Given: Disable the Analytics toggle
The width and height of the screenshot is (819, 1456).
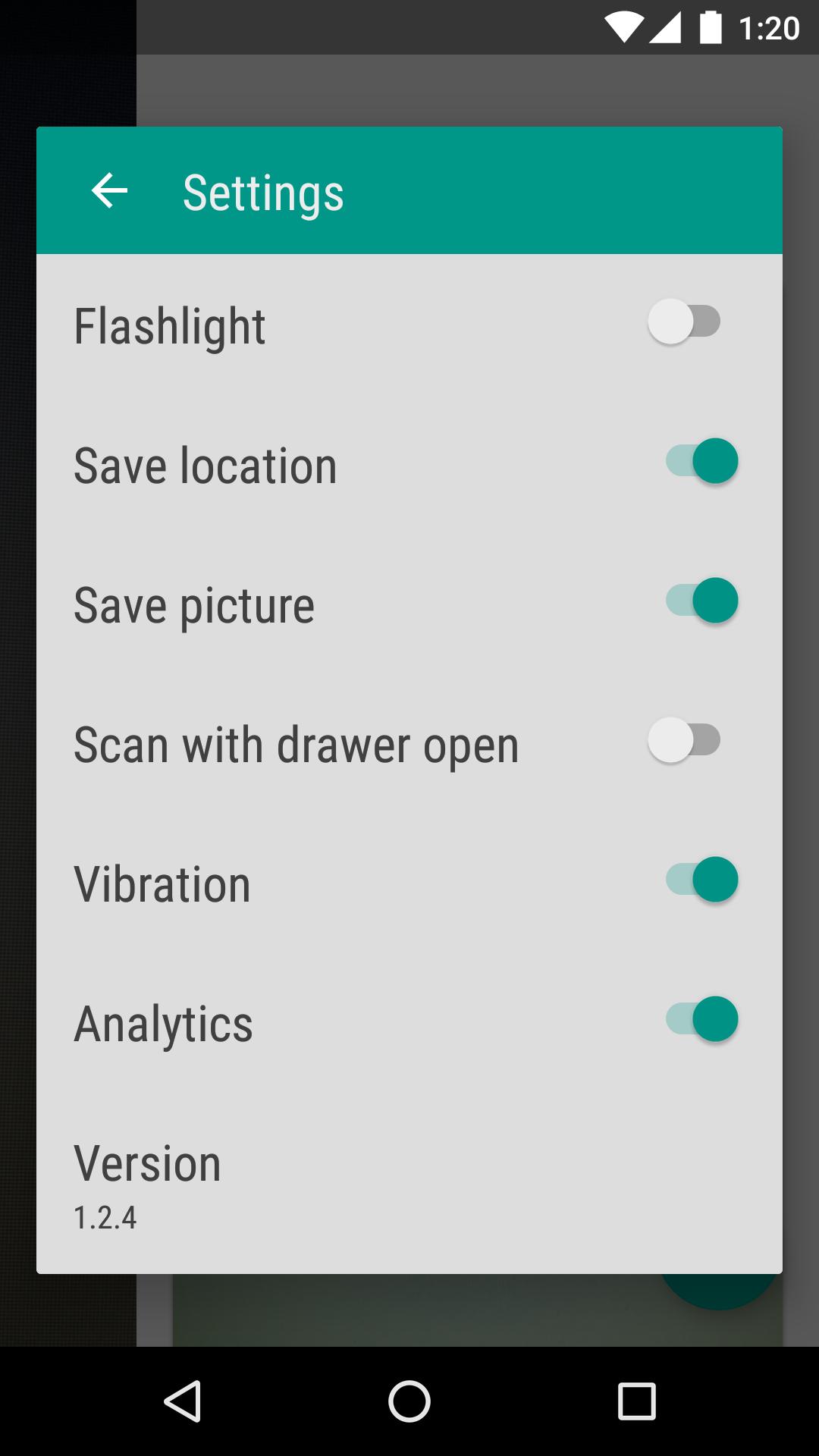Looking at the screenshot, I should point(701,1019).
